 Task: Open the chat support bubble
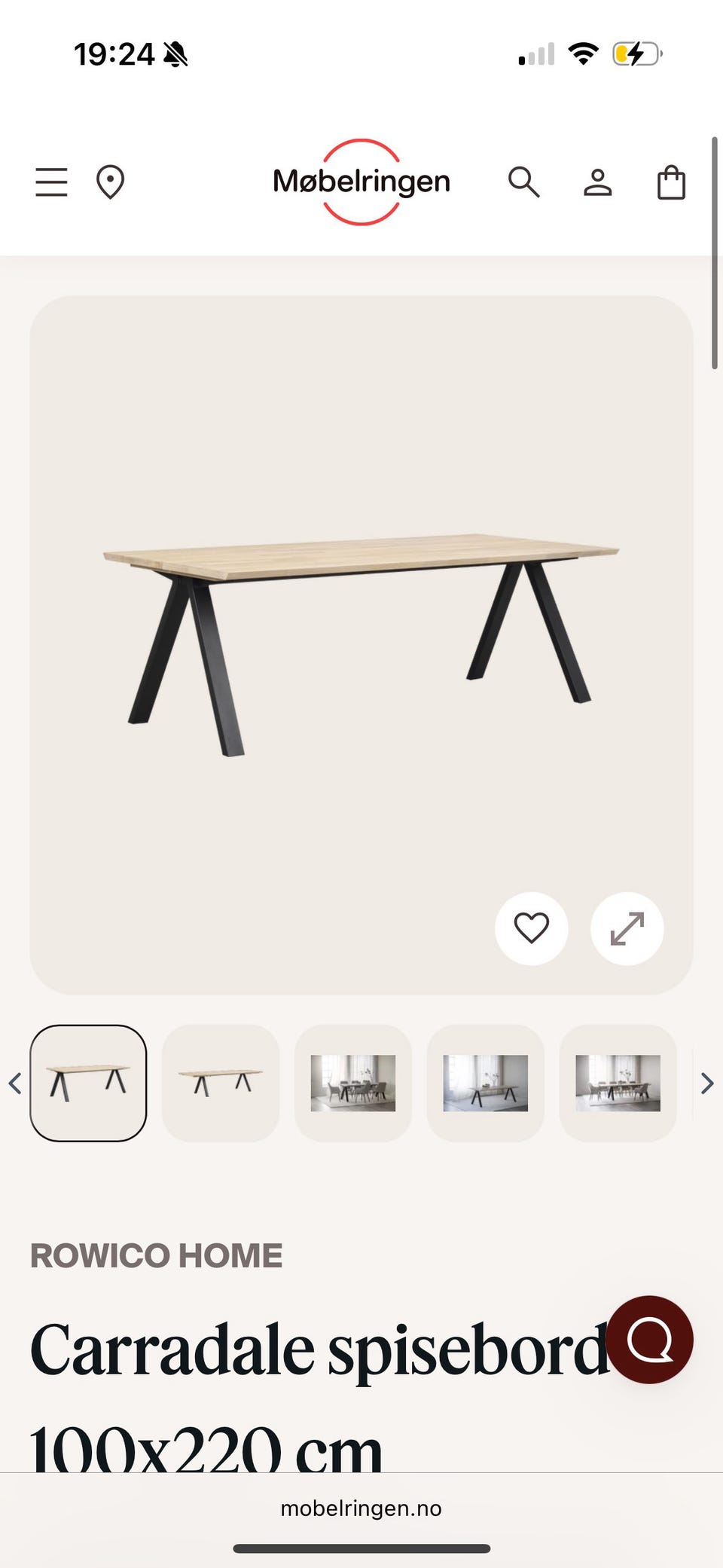click(x=649, y=1339)
